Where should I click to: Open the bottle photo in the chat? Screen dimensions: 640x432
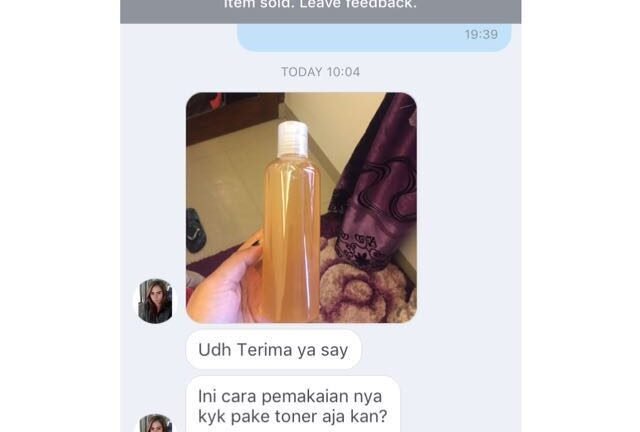pyautogui.click(x=301, y=207)
